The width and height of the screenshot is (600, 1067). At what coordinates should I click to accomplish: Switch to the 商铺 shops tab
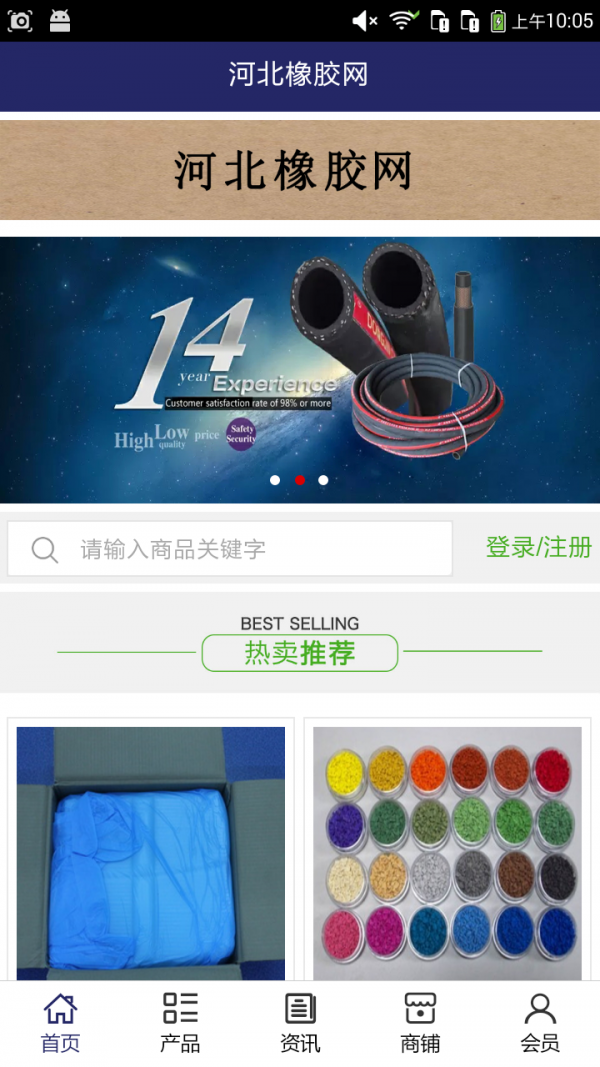(420, 1023)
